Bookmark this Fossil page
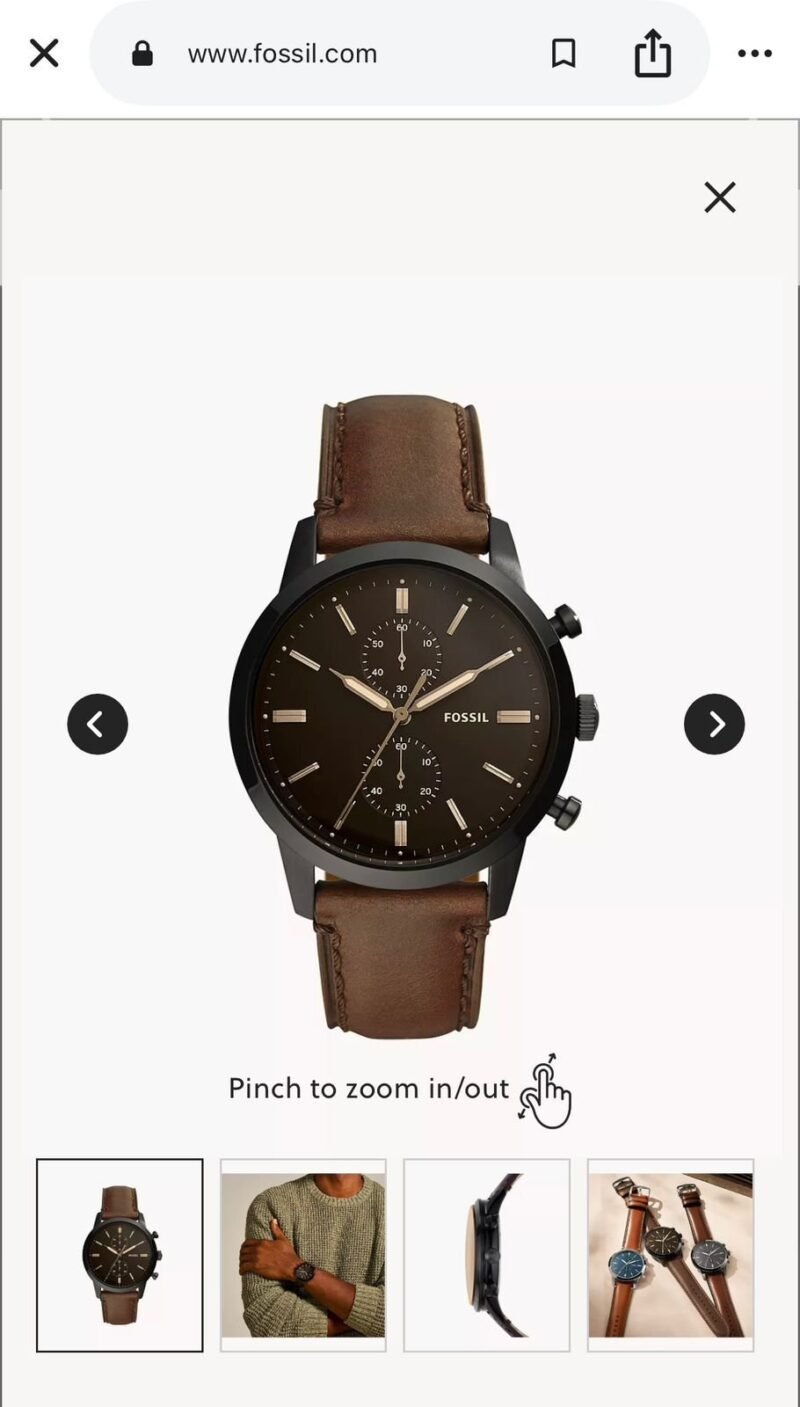The width and height of the screenshot is (800, 1407). (564, 54)
